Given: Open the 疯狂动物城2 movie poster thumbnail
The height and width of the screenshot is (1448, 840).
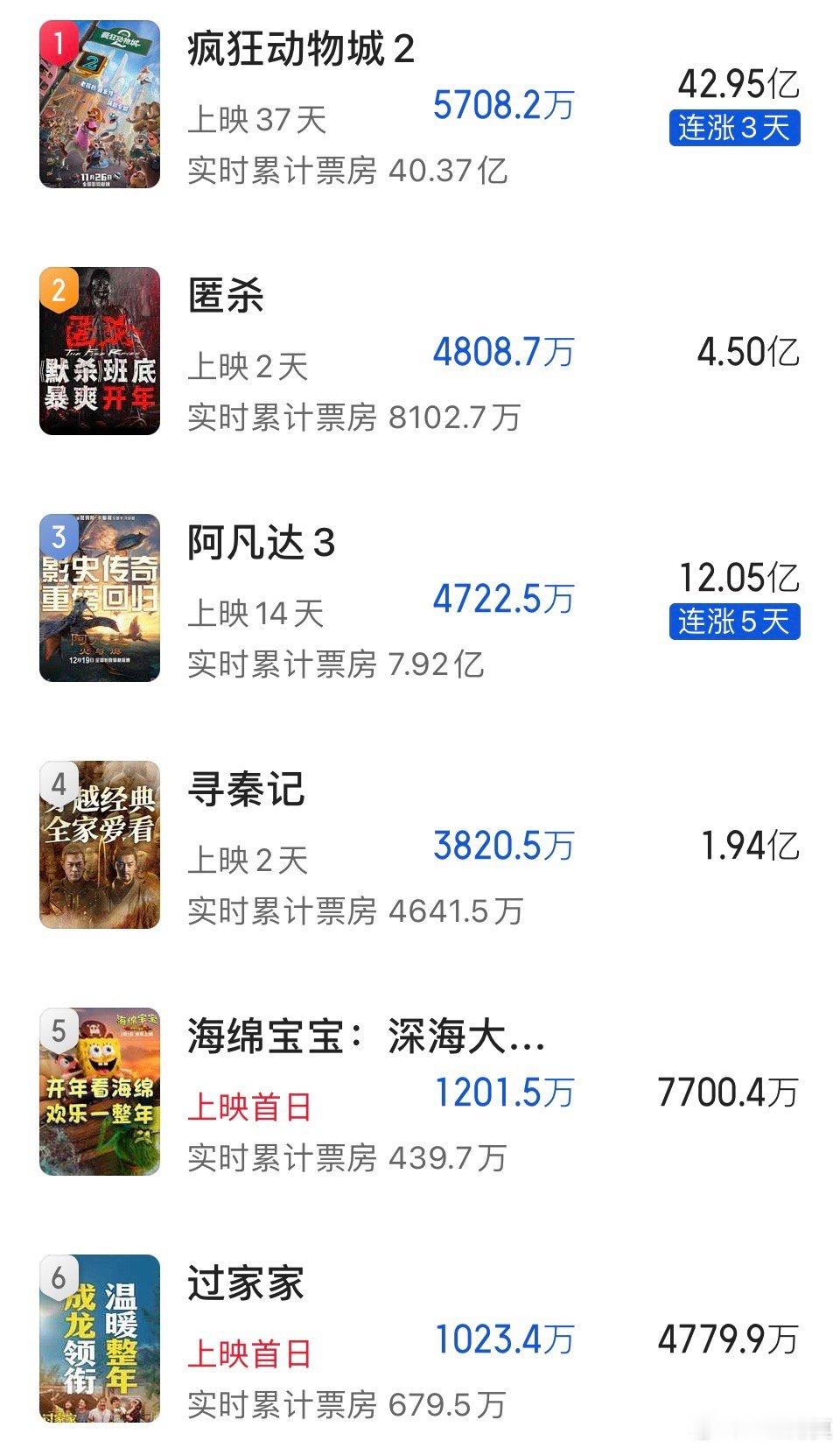Looking at the screenshot, I should [x=99, y=105].
